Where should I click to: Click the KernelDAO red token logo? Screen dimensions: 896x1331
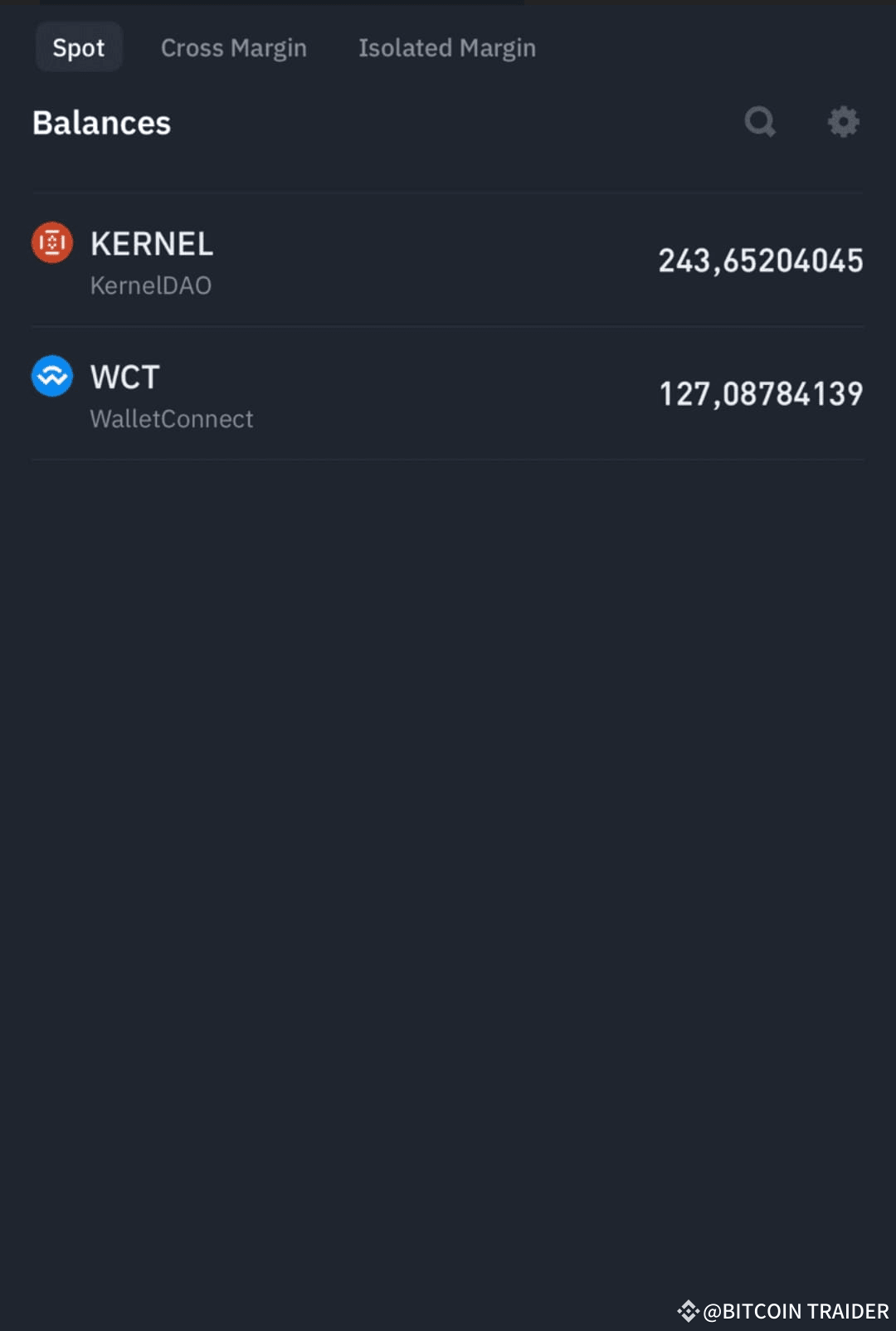tap(52, 242)
